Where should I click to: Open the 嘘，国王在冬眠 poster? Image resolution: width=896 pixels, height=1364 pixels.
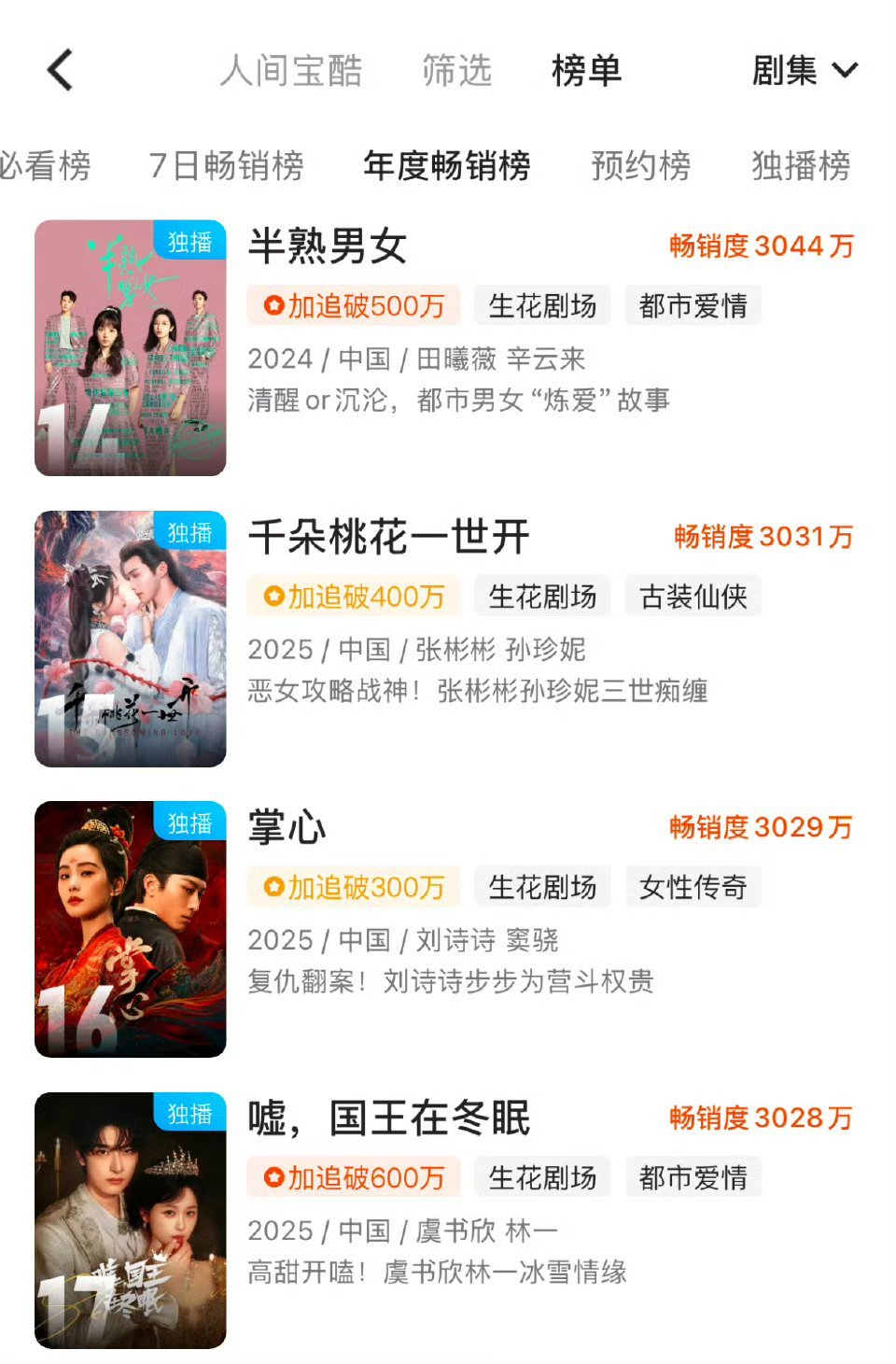point(131,1220)
